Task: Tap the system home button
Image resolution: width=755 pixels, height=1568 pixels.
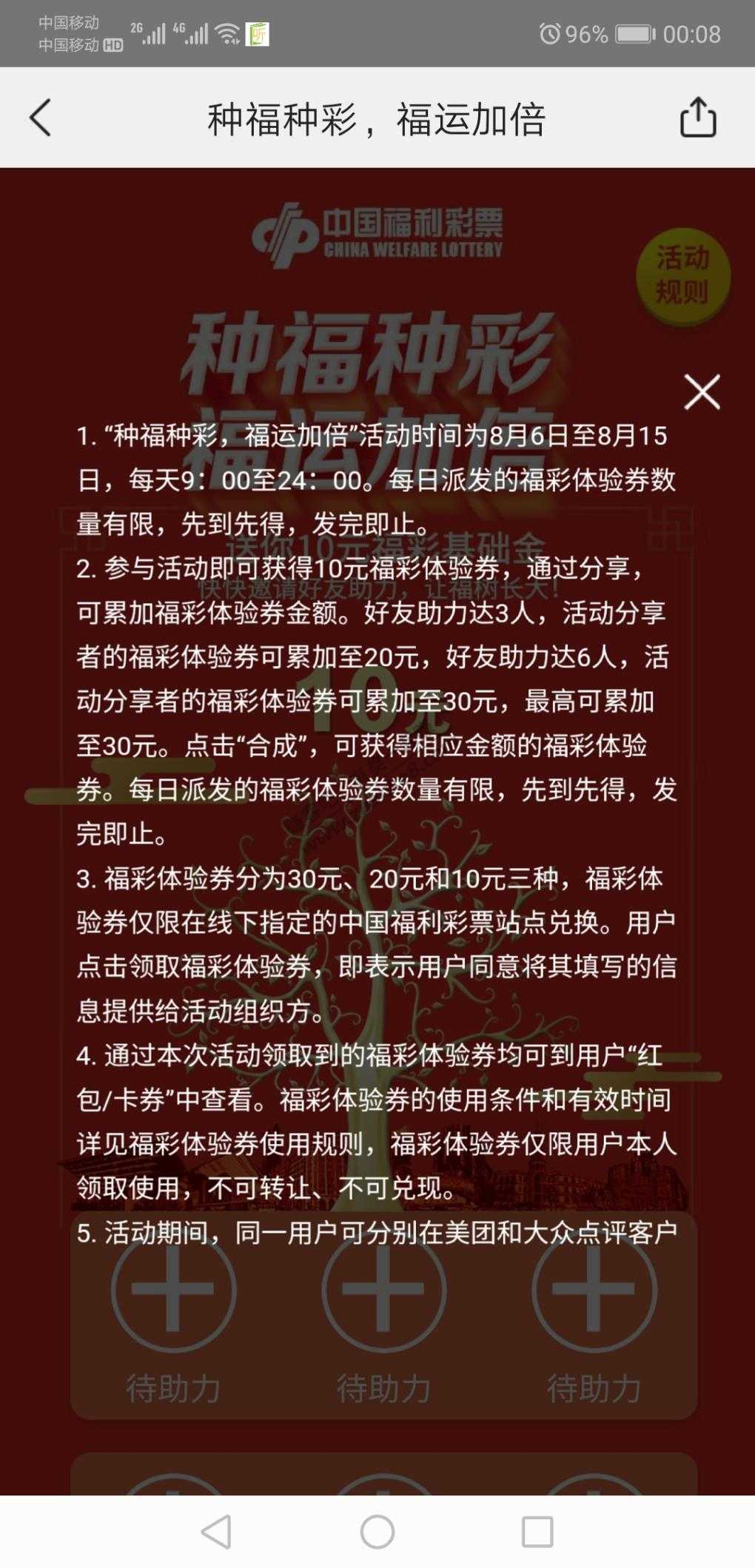Action: 377,1531
